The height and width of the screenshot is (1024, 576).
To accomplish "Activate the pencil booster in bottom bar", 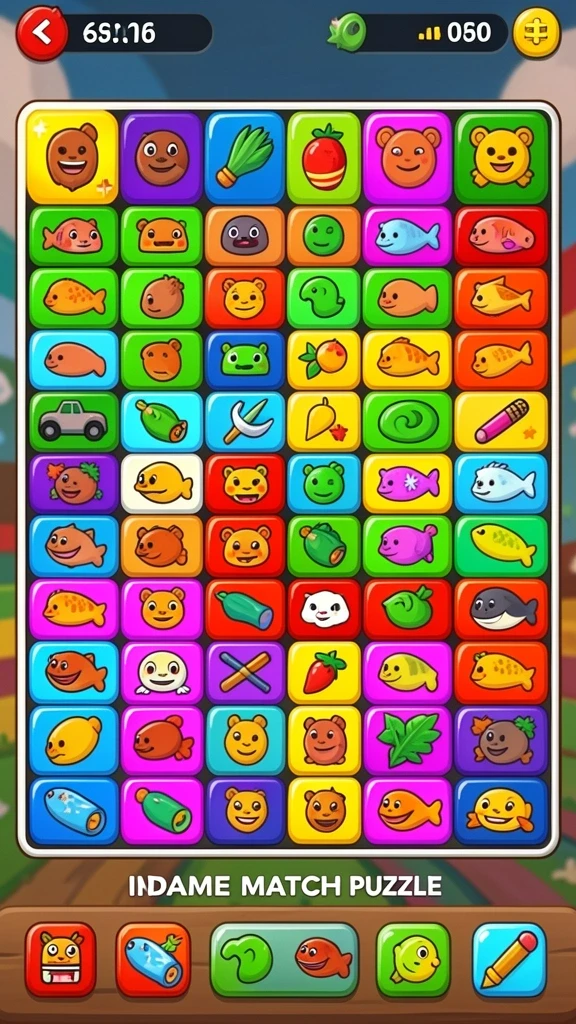I will click(509, 959).
